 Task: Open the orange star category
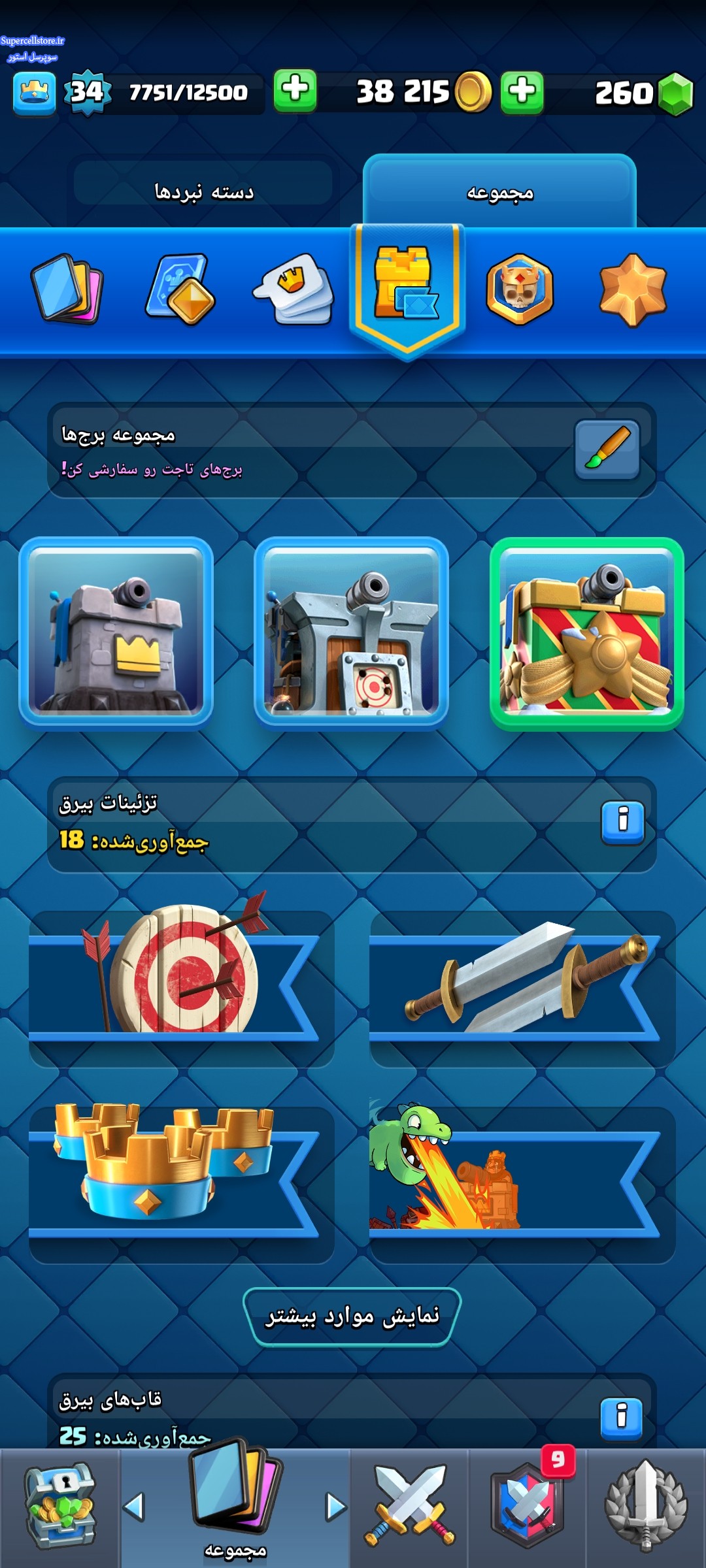pyautogui.click(x=633, y=289)
